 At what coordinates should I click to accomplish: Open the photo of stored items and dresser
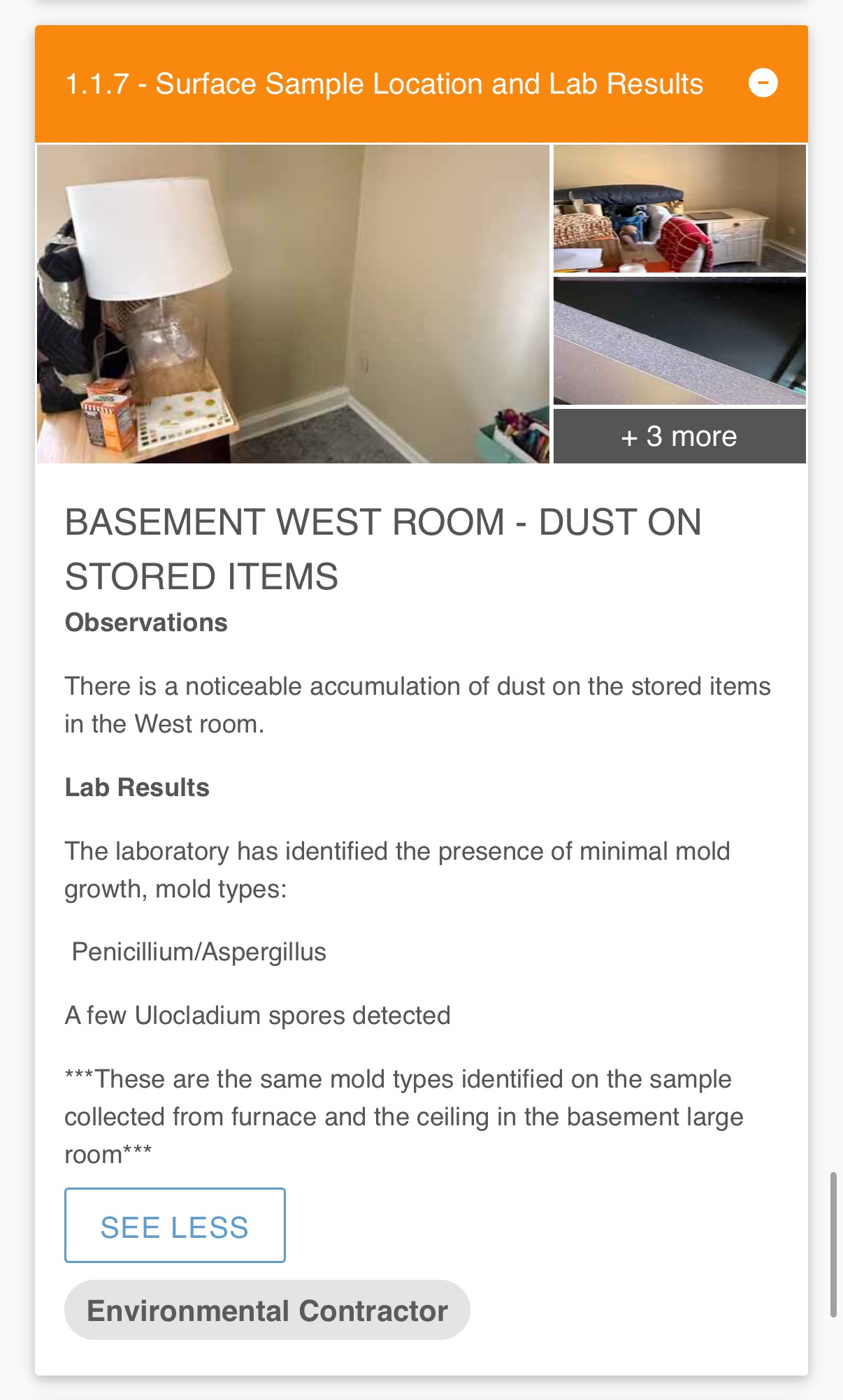(679, 208)
